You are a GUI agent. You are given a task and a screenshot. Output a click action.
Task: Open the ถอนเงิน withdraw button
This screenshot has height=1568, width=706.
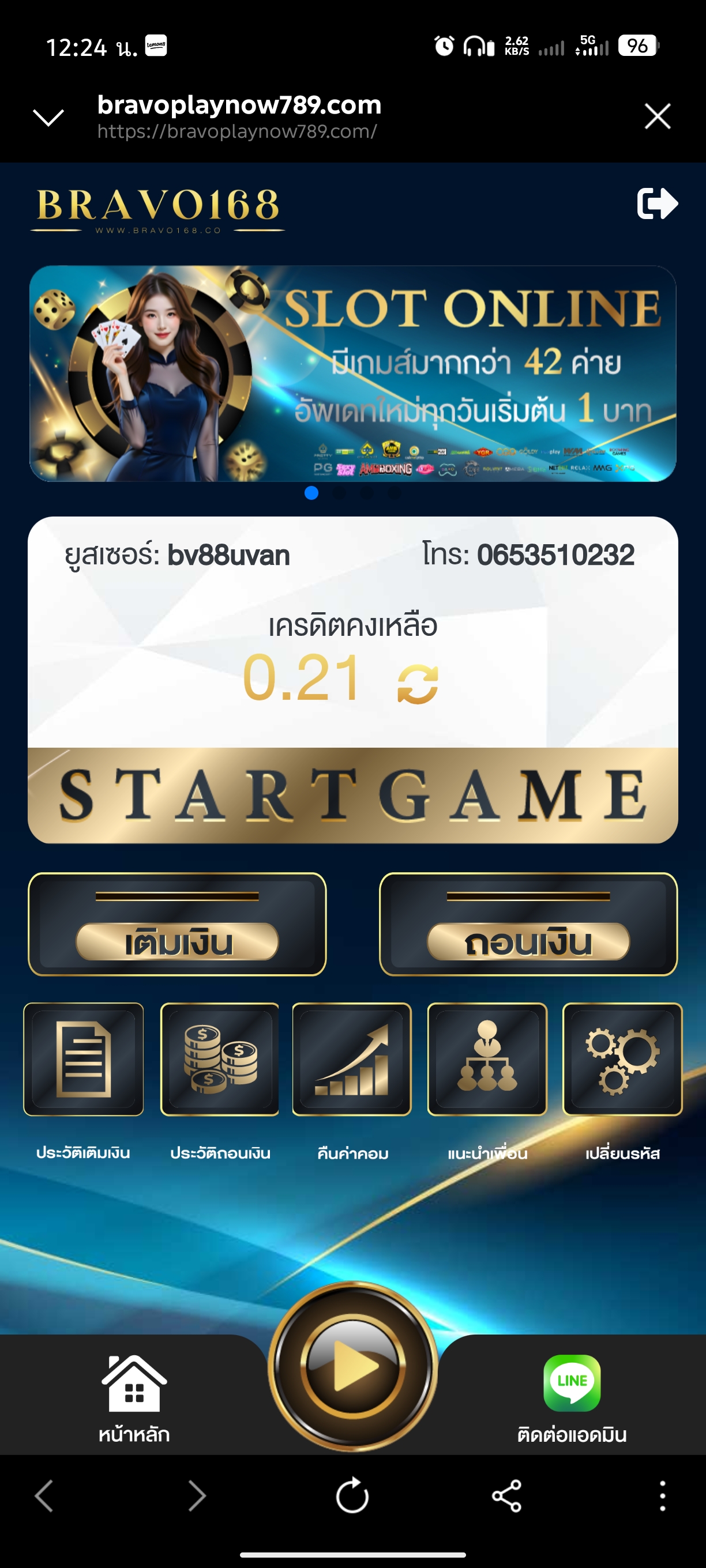[528, 924]
